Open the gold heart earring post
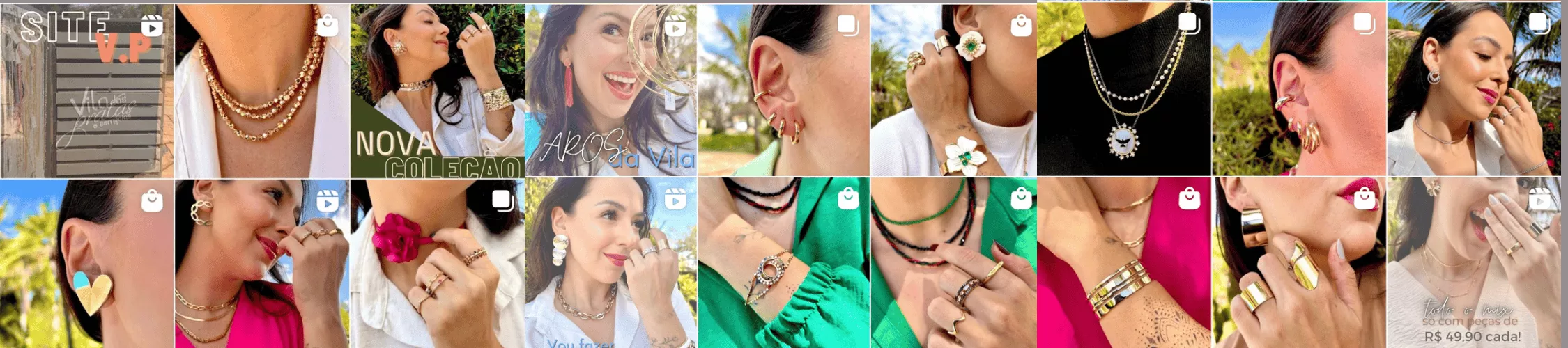This screenshot has height=348, width=1568. click(x=87, y=263)
